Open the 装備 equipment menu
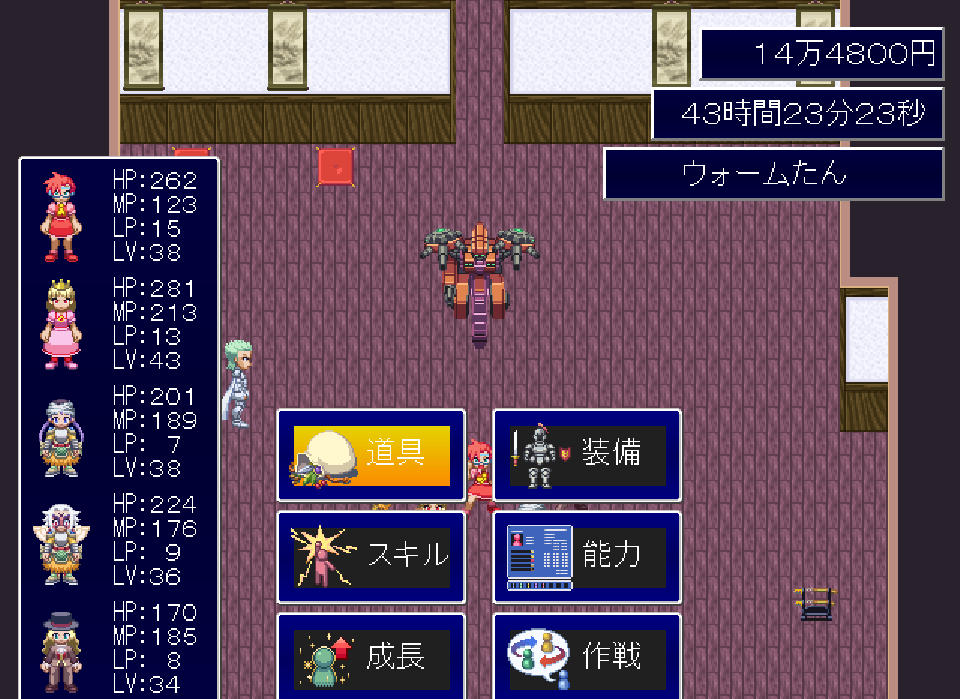This screenshot has height=699, width=960. 587,455
